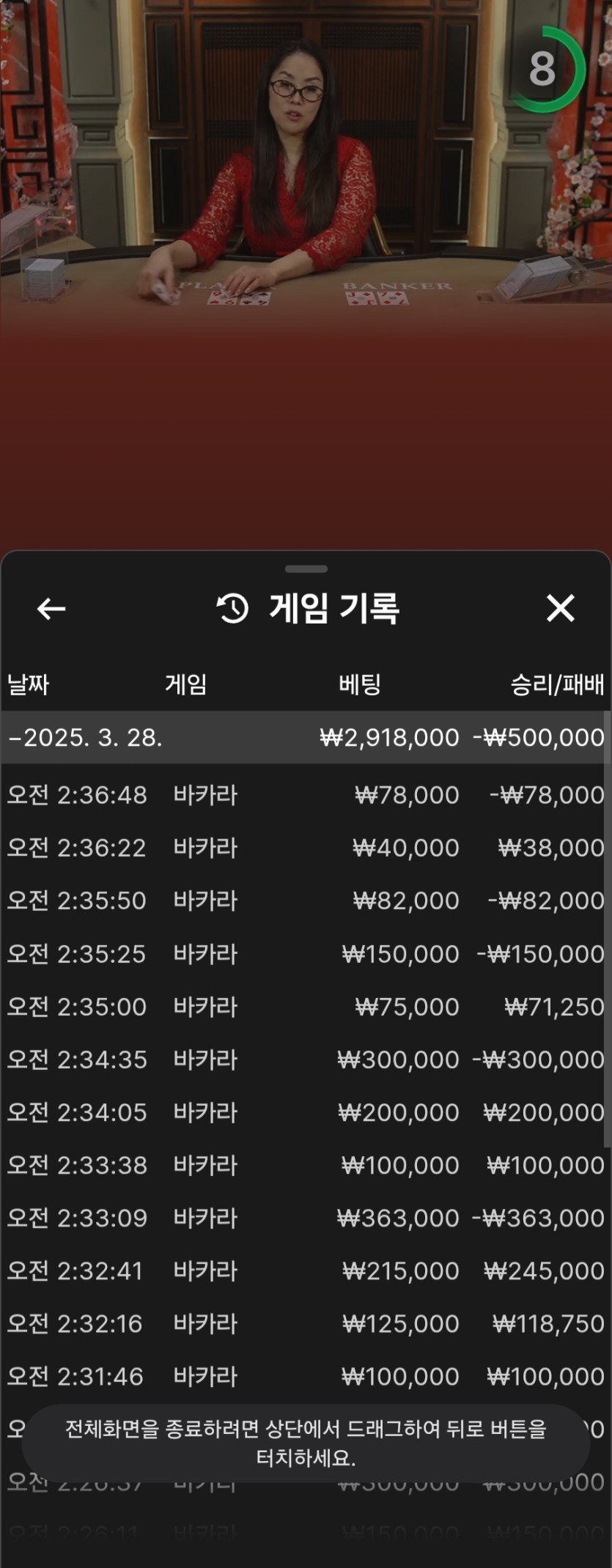Viewport: 612px width, 1568px height.
Task: Open the 오전 2:31:46 바카라 record
Action: (305, 1376)
